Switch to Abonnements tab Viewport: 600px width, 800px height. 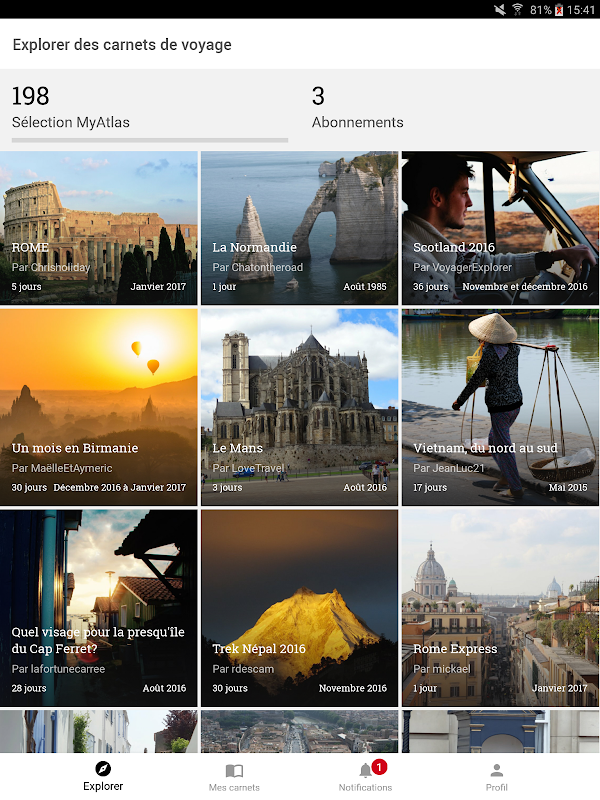[450, 110]
